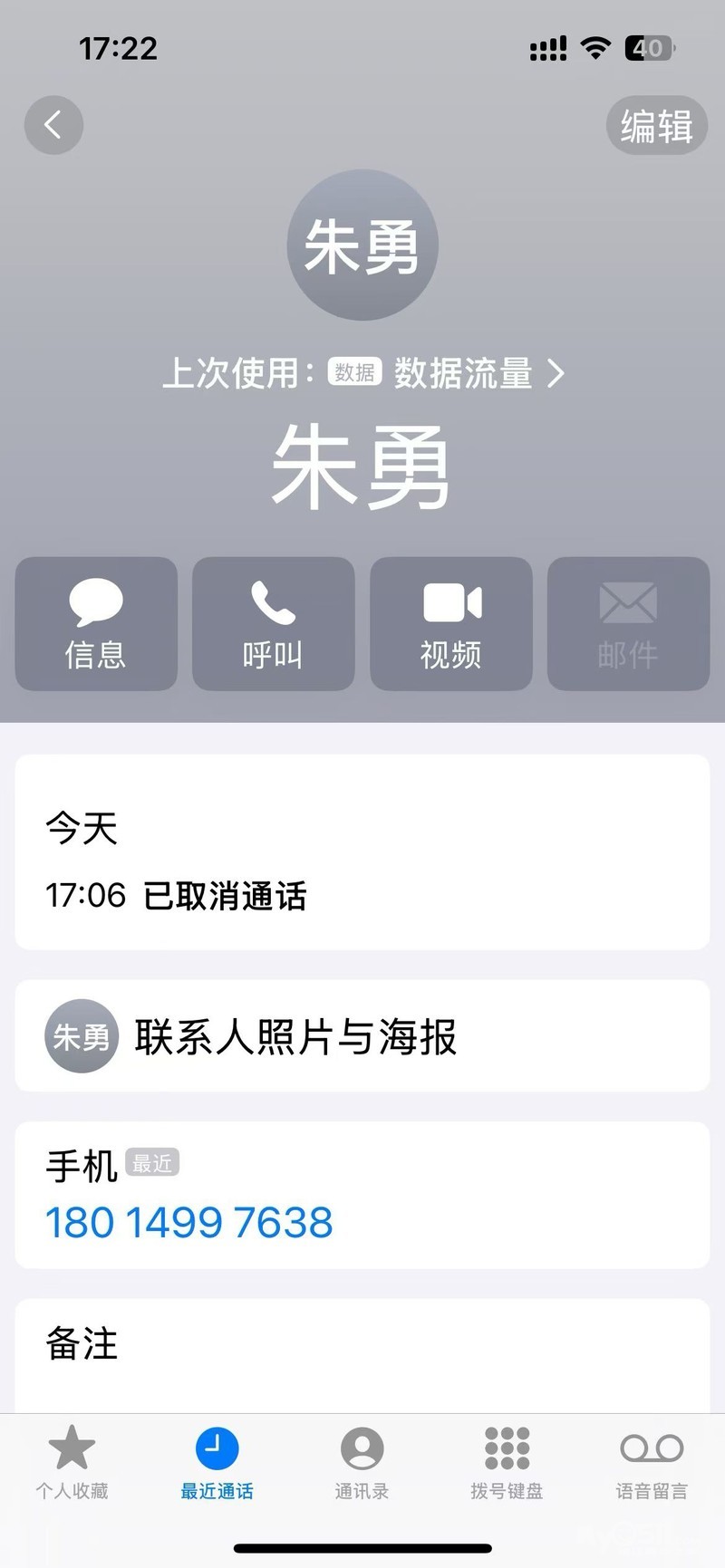Open the 通讯录 contacts tab
725x1568 pixels.
tap(362, 1461)
